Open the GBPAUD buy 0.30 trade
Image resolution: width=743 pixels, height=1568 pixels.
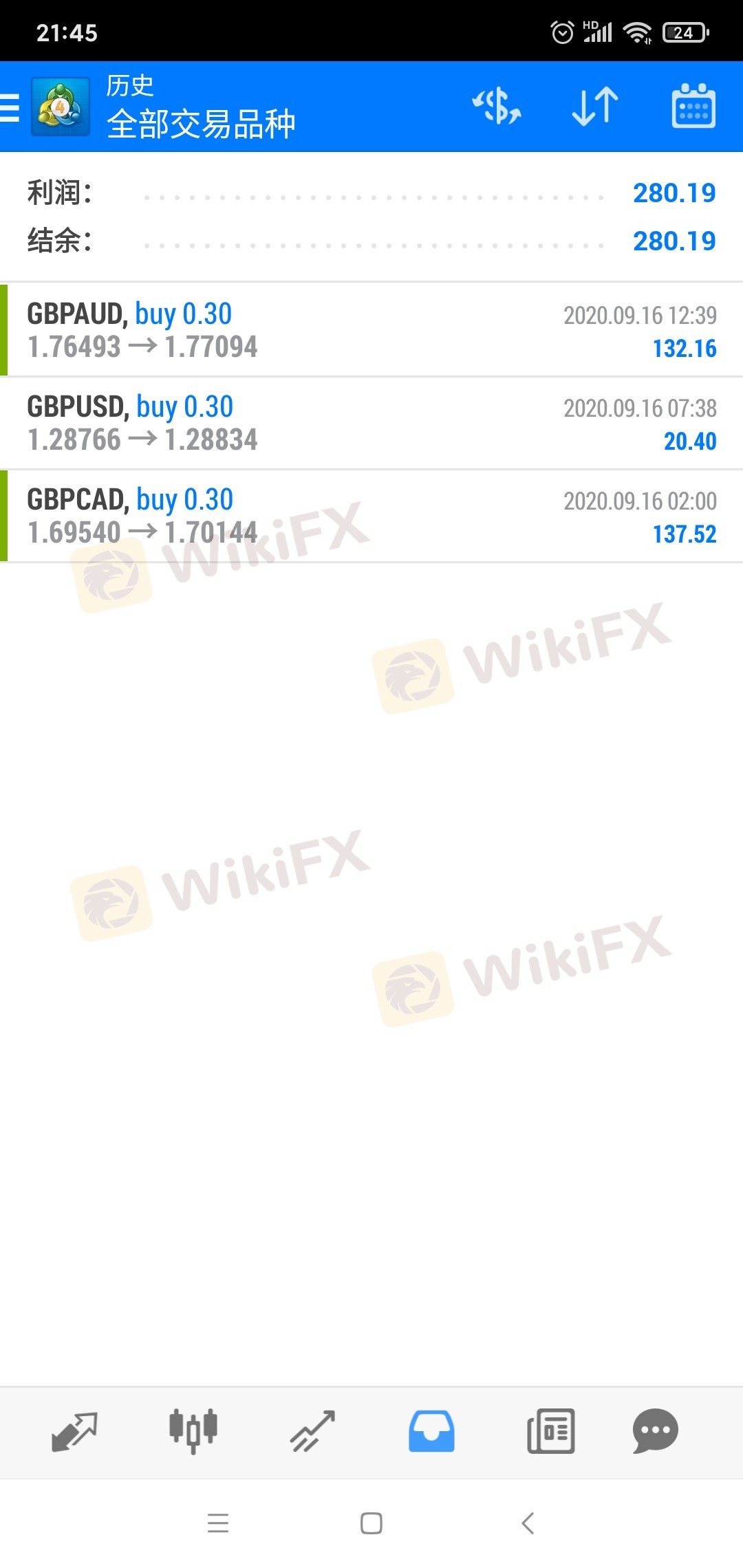click(371, 330)
